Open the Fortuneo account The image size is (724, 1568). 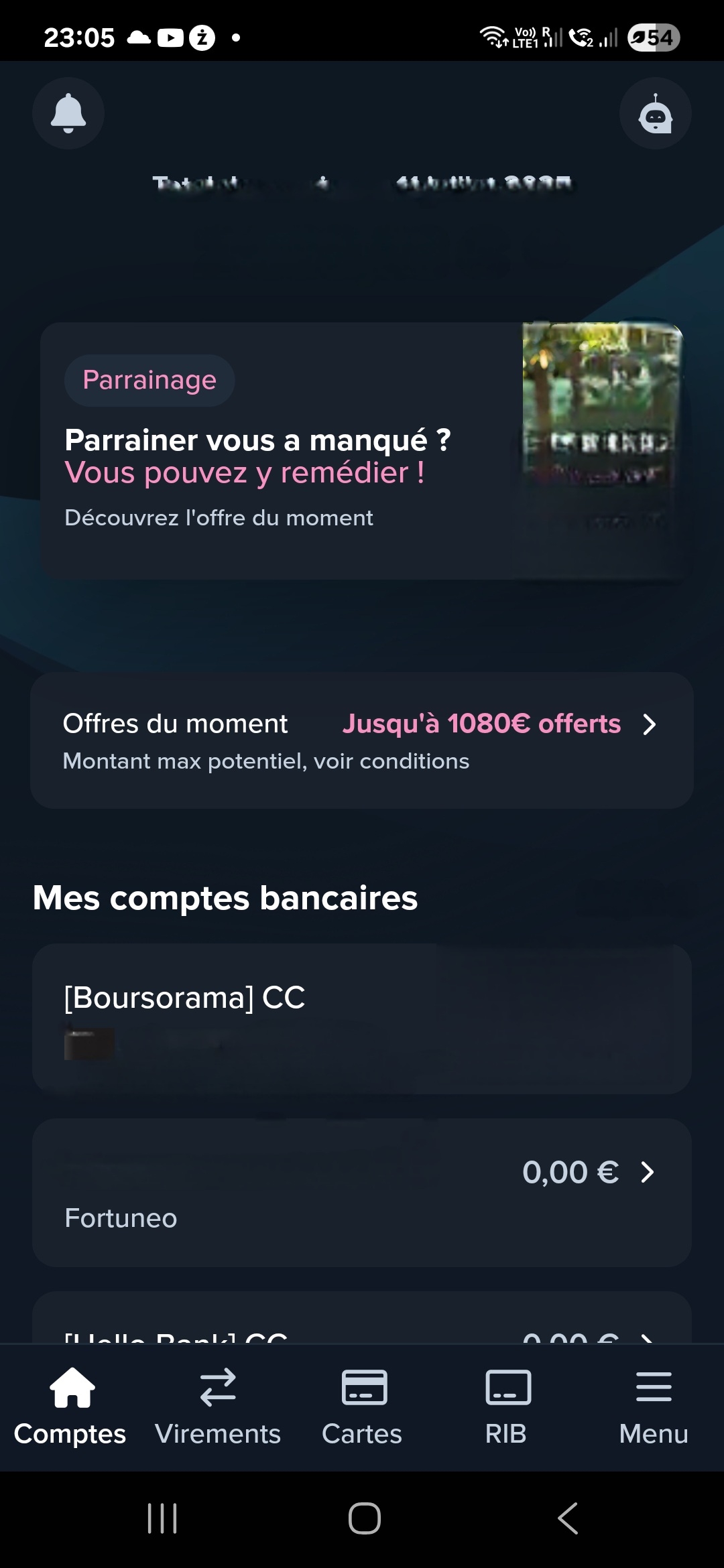(362, 1193)
